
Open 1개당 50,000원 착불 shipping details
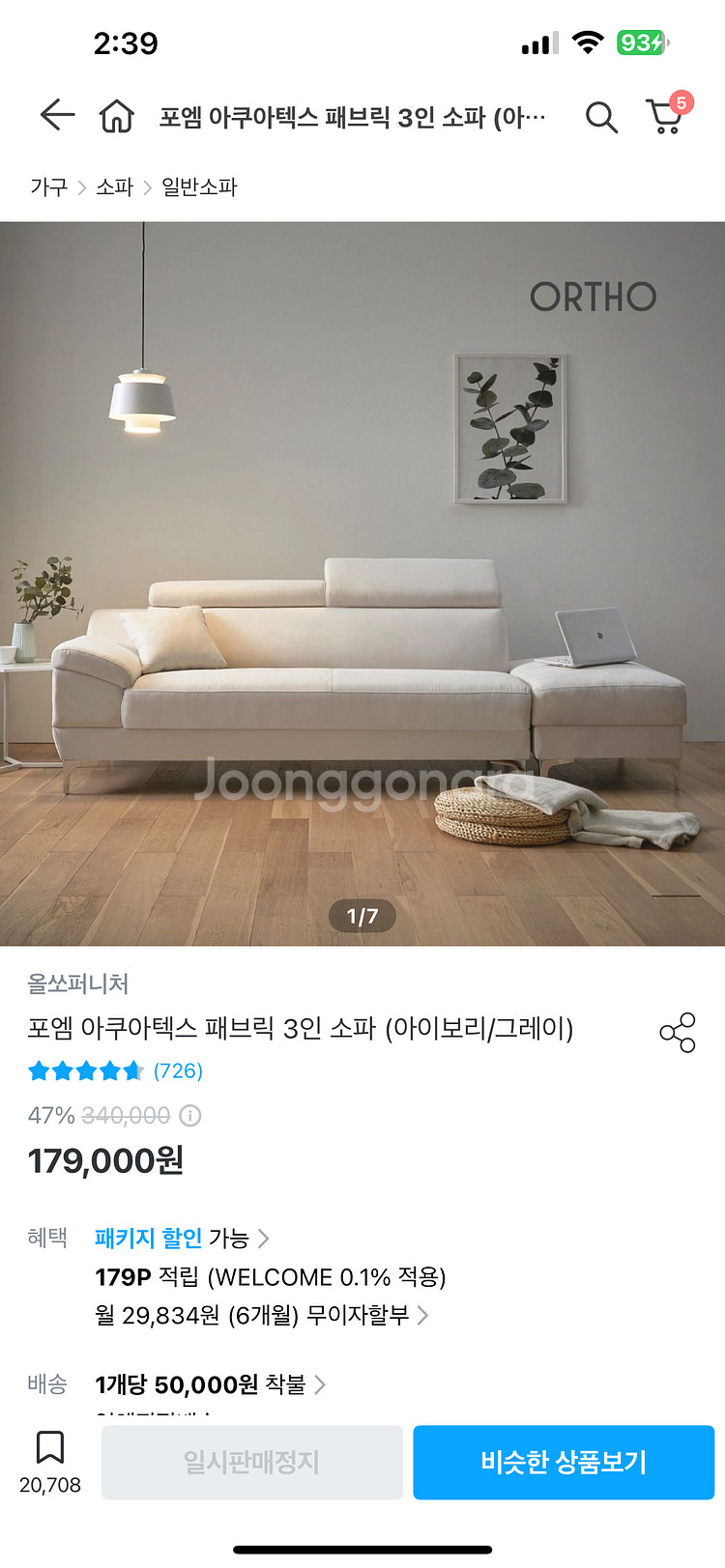pyautogui.click(x=211, y=1384)
